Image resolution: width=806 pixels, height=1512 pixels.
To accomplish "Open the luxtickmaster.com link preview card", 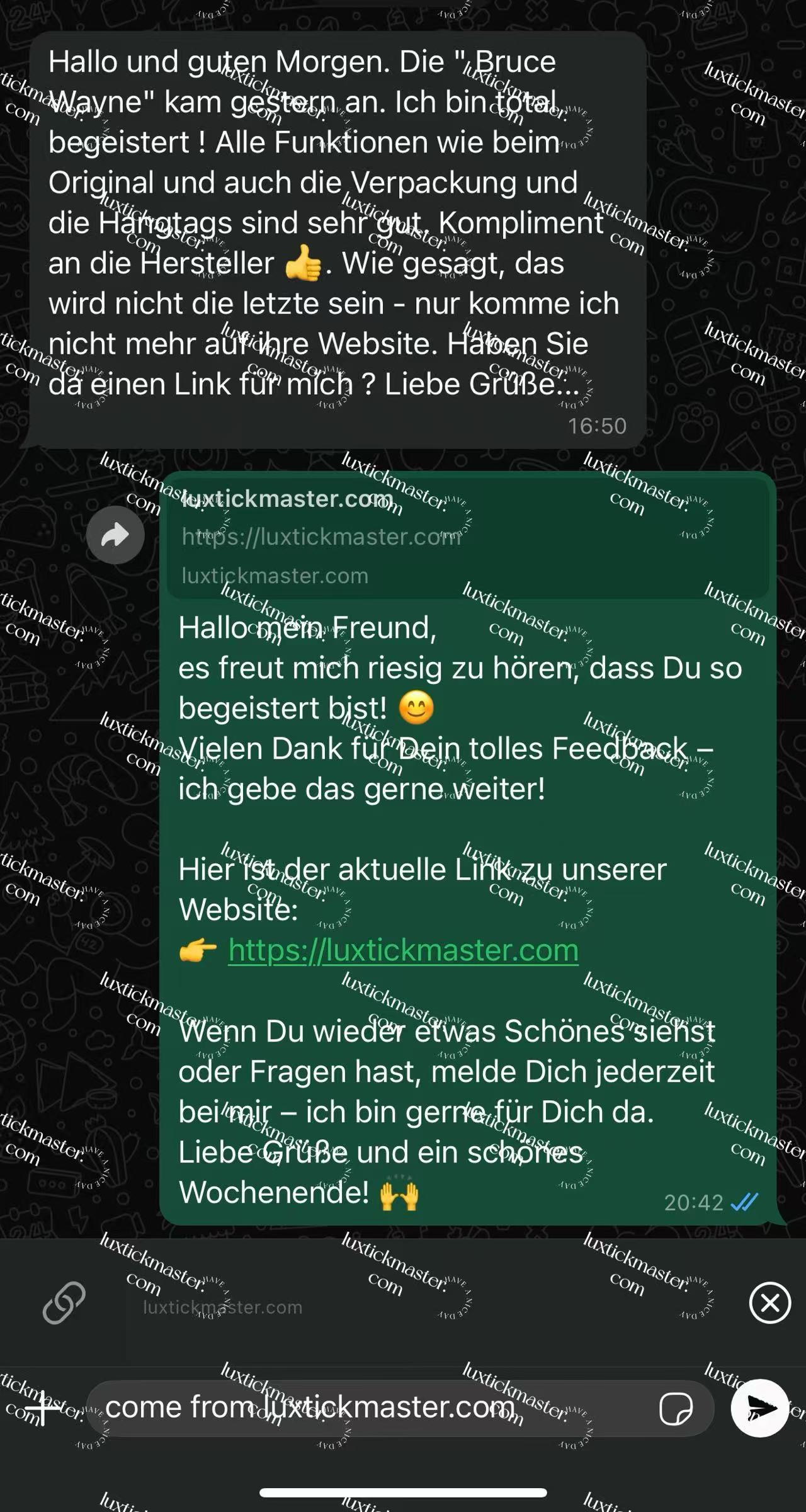I will point(467,536).
